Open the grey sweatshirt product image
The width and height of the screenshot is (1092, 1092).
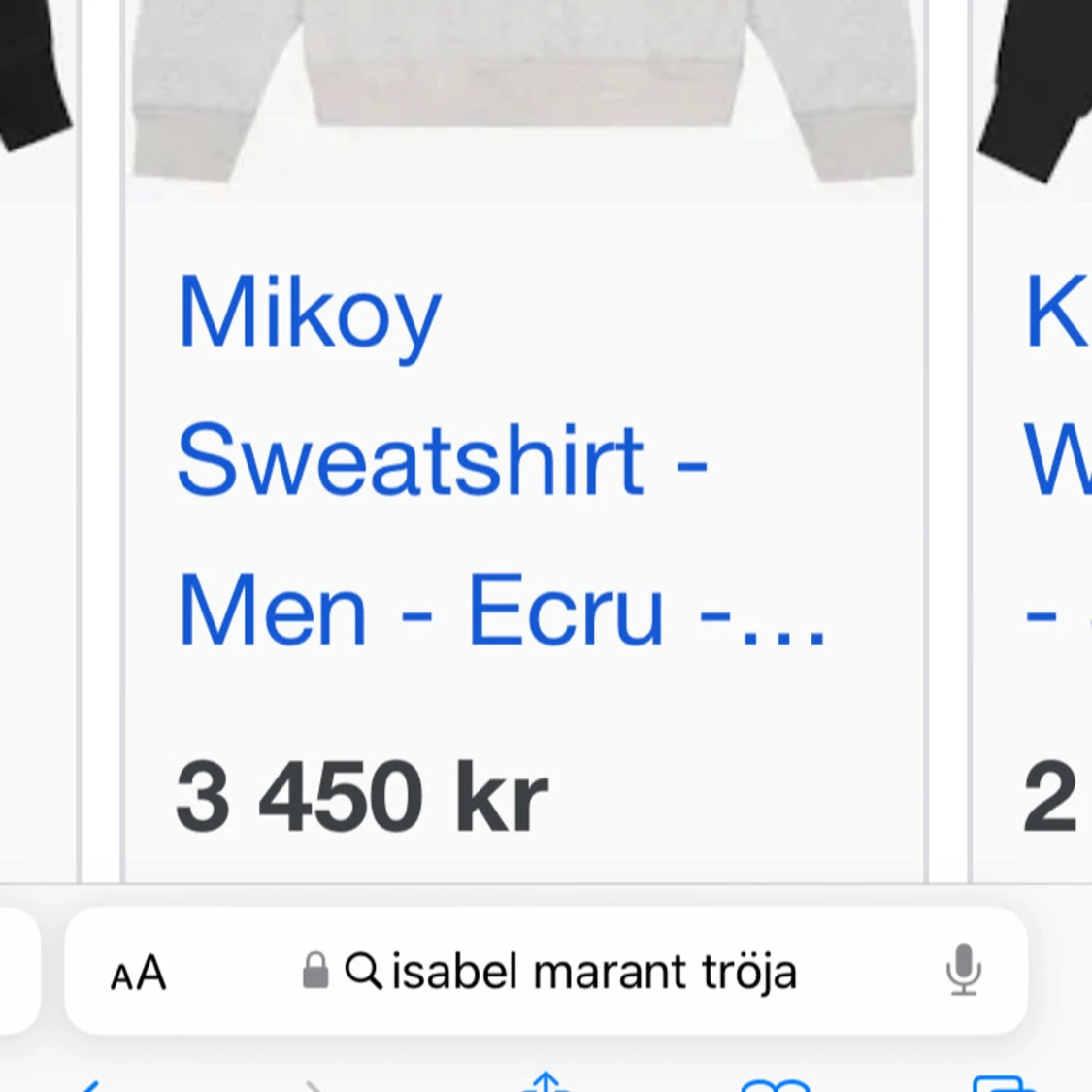pyautogui.click(x=524, y=92)
